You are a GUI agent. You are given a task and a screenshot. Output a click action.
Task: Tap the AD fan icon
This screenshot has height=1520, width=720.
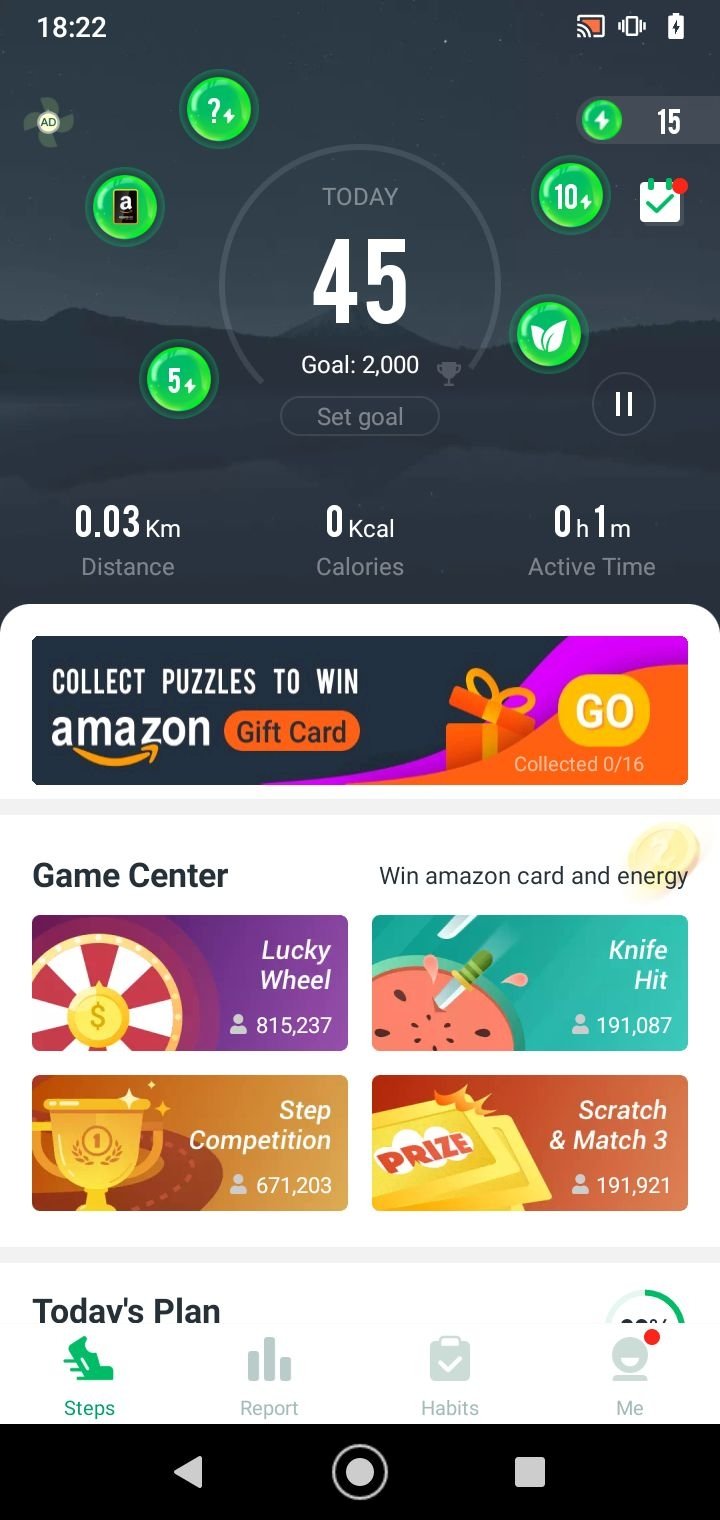[x=48, y=123]
